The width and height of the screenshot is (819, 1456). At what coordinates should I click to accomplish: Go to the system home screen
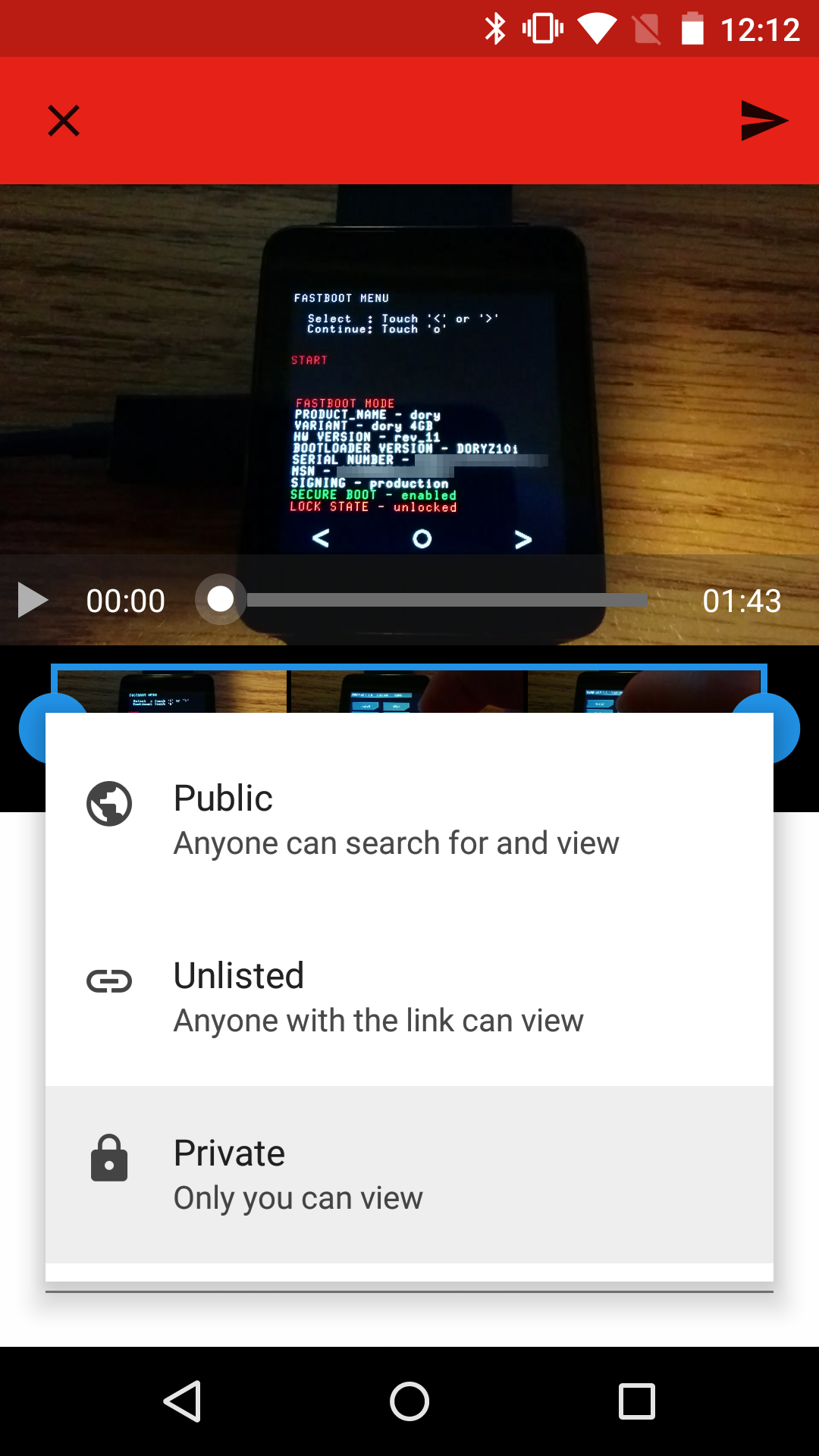point(409,1401)
